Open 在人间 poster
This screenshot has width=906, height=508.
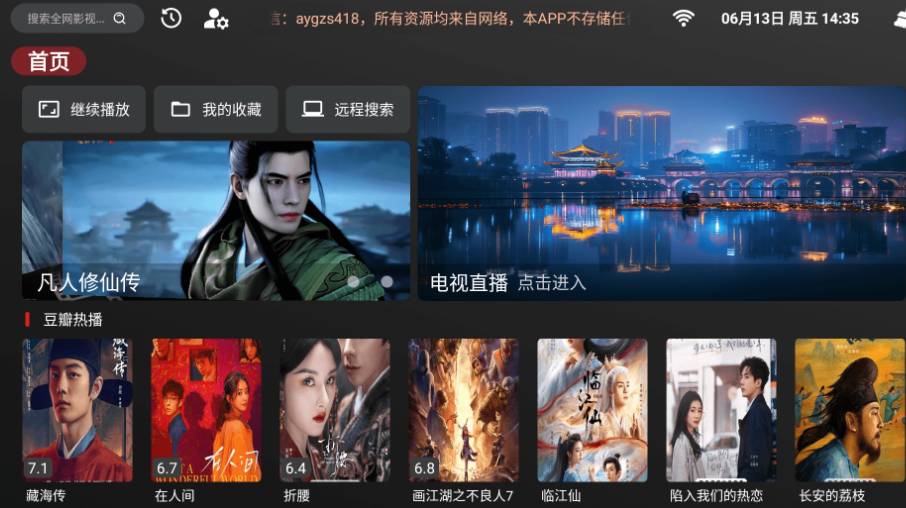[x=206, y=410]
